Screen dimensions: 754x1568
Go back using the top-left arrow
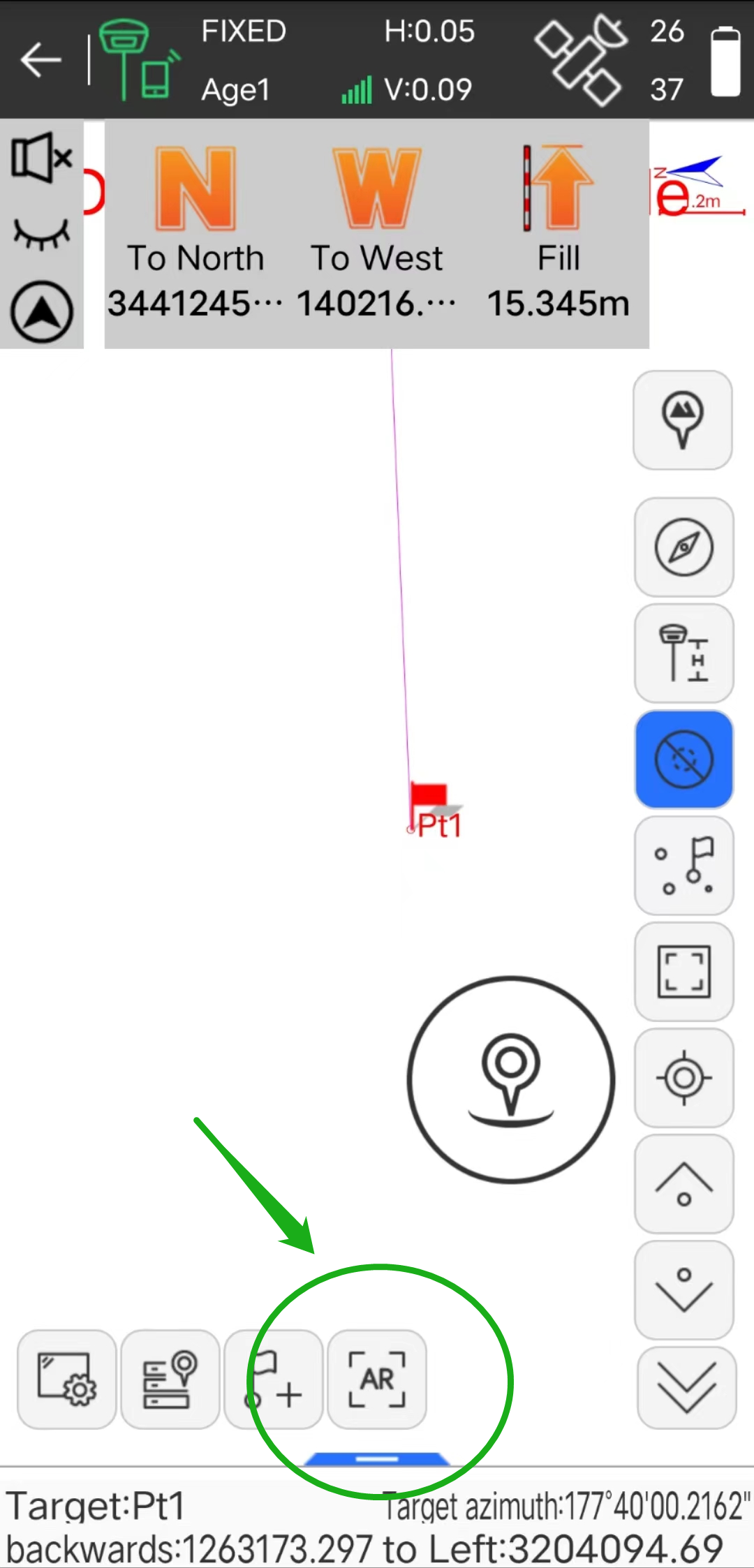[40, 60]
